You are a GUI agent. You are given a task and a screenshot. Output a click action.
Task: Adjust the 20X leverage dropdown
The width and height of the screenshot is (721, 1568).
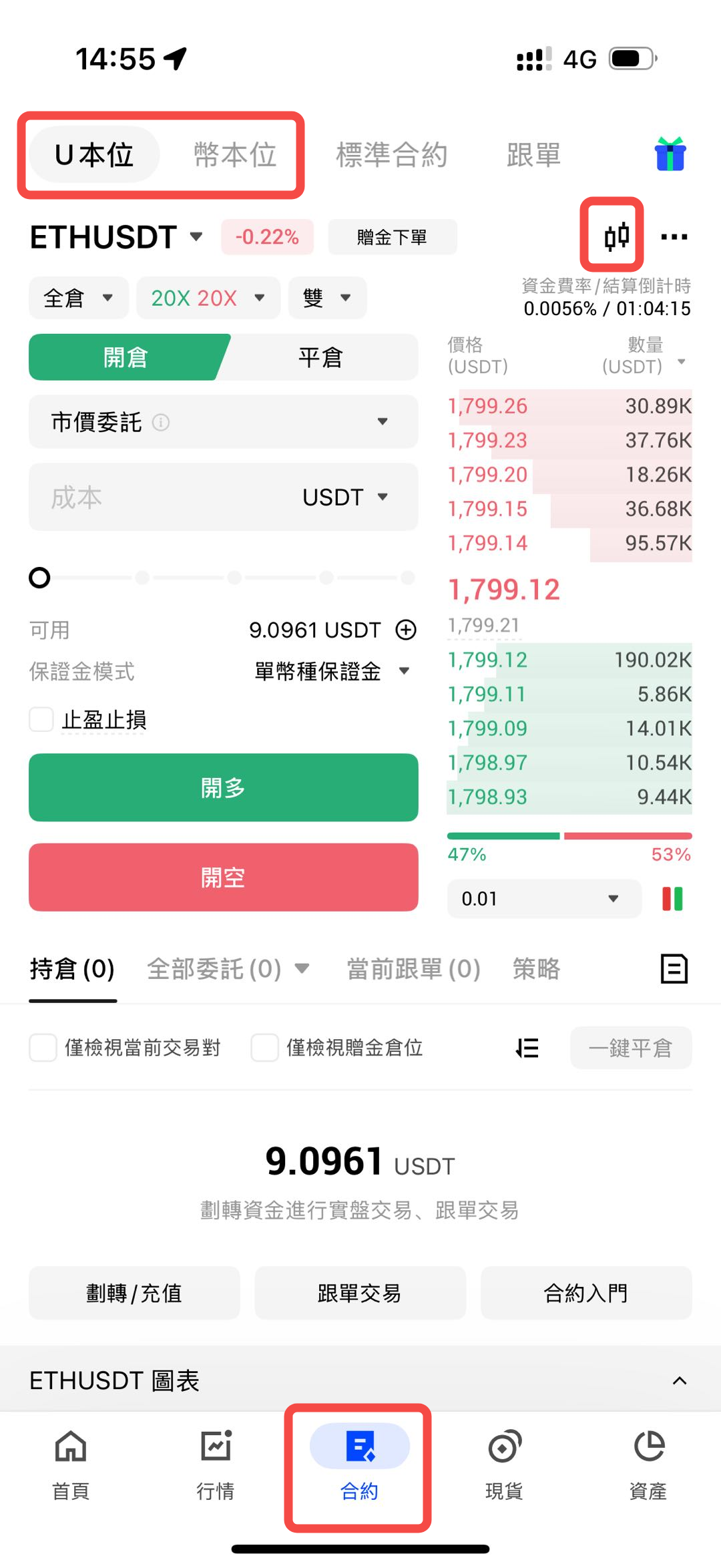click(x=208, y=298)
